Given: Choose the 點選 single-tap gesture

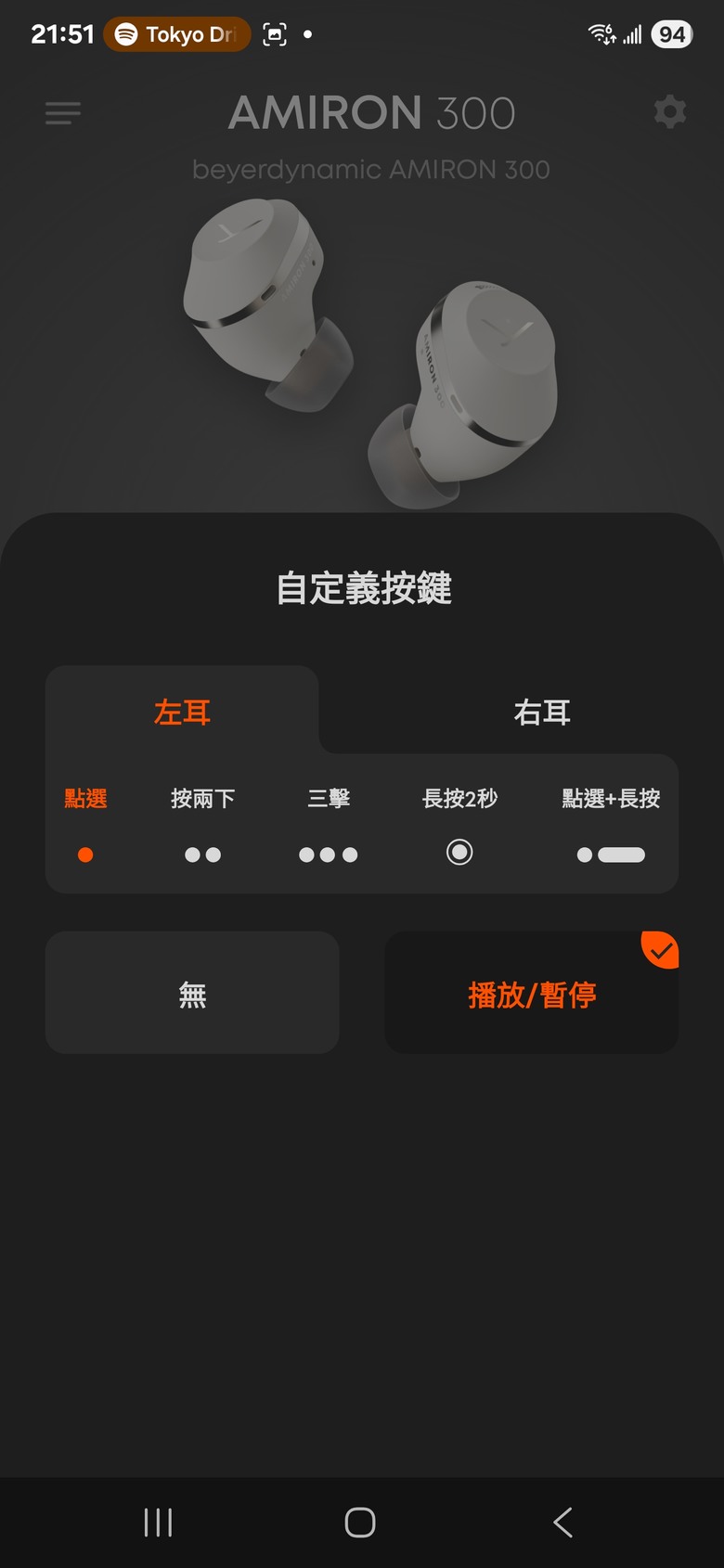Looking at the screenshot, I should [85, 824].
